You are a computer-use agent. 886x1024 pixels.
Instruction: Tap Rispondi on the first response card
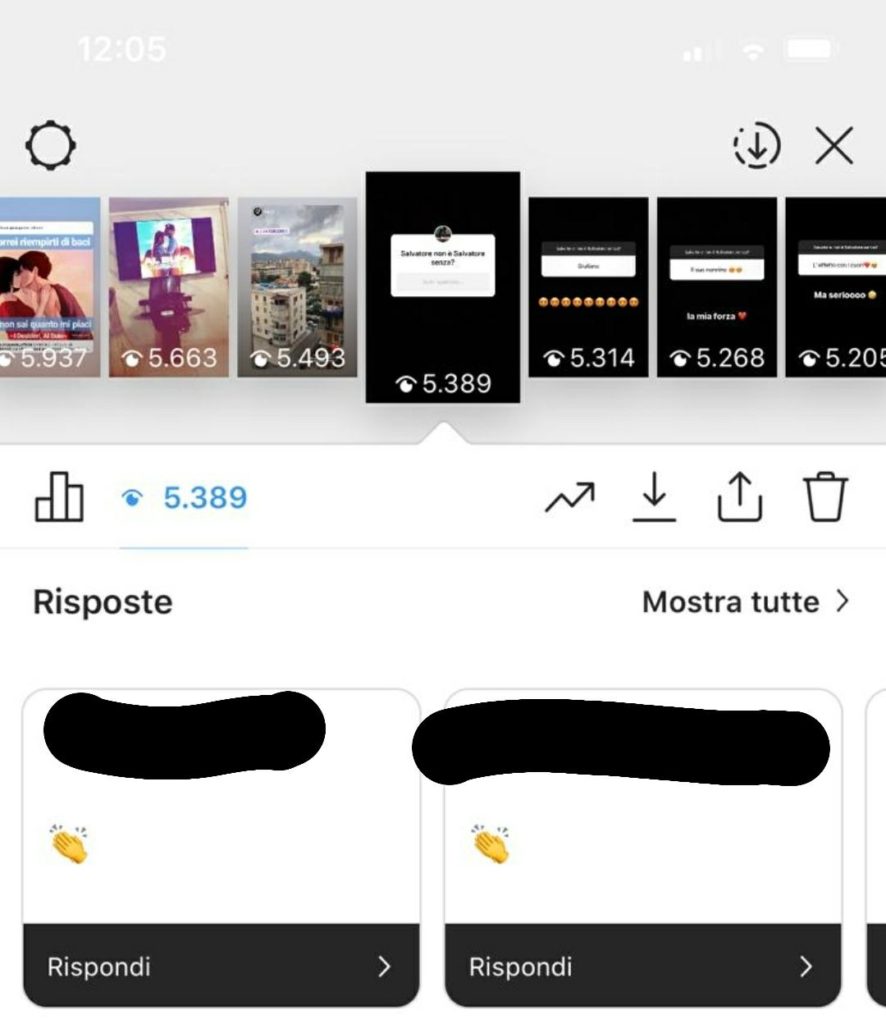tap(221, 966)
